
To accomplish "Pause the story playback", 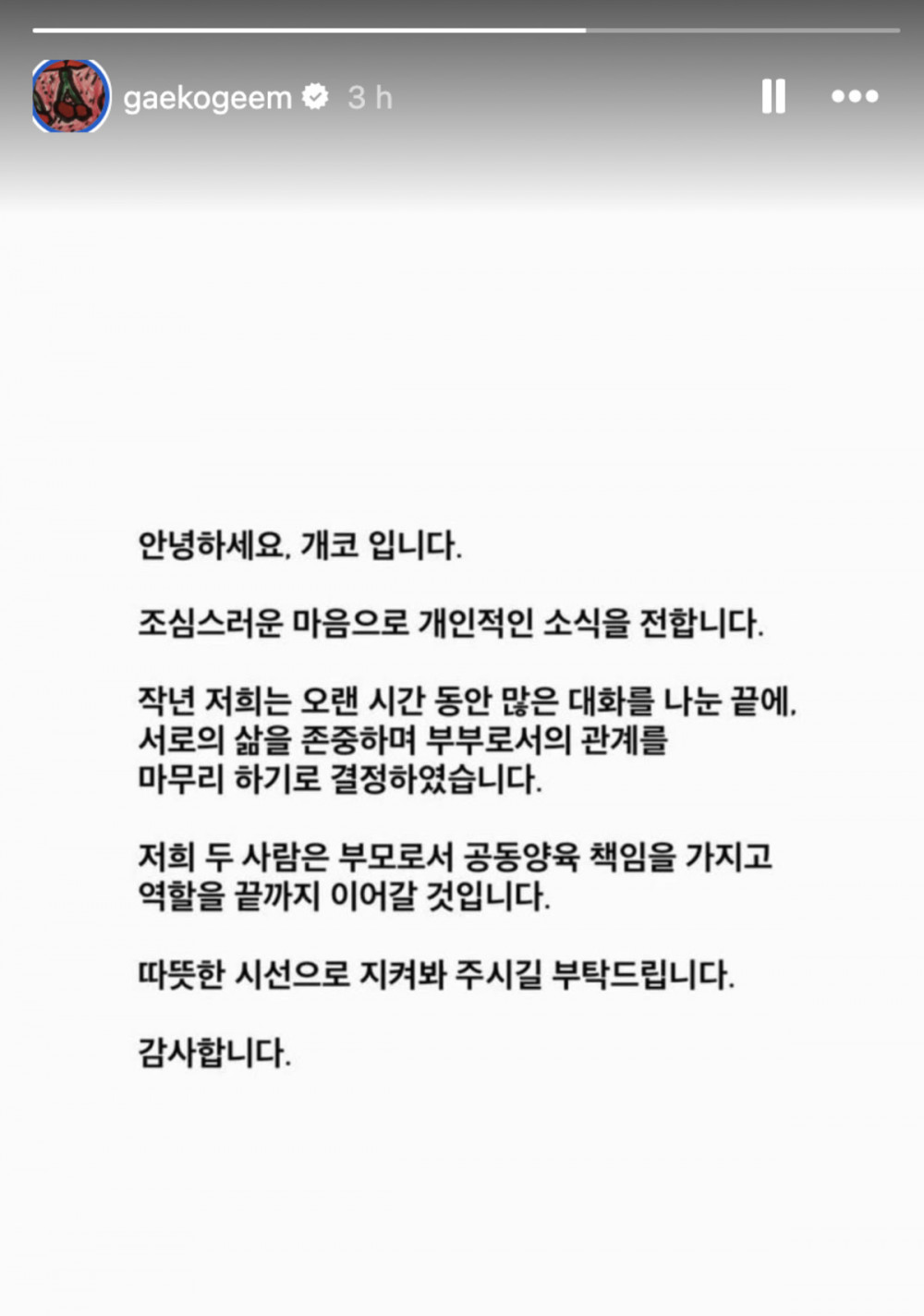I will pyautogui.click(x=773, y=96).
